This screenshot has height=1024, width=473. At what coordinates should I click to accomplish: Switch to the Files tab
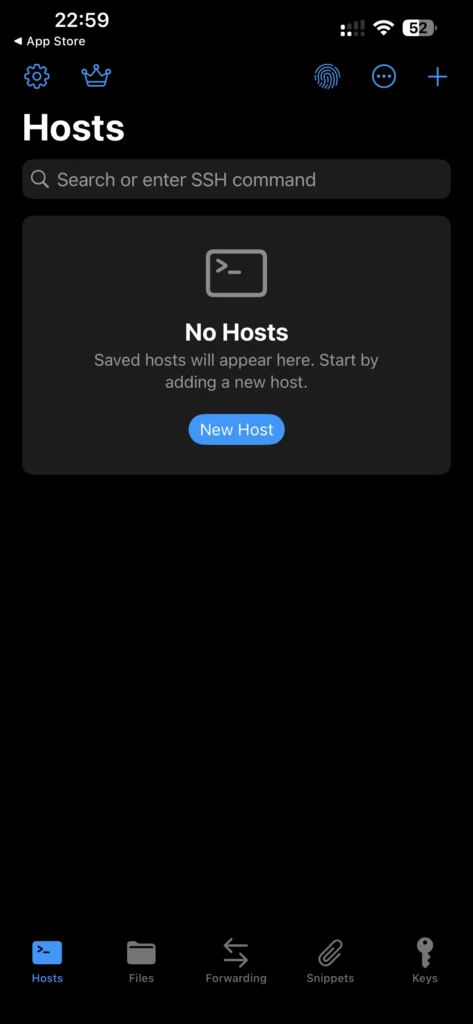tap(141, 961)
